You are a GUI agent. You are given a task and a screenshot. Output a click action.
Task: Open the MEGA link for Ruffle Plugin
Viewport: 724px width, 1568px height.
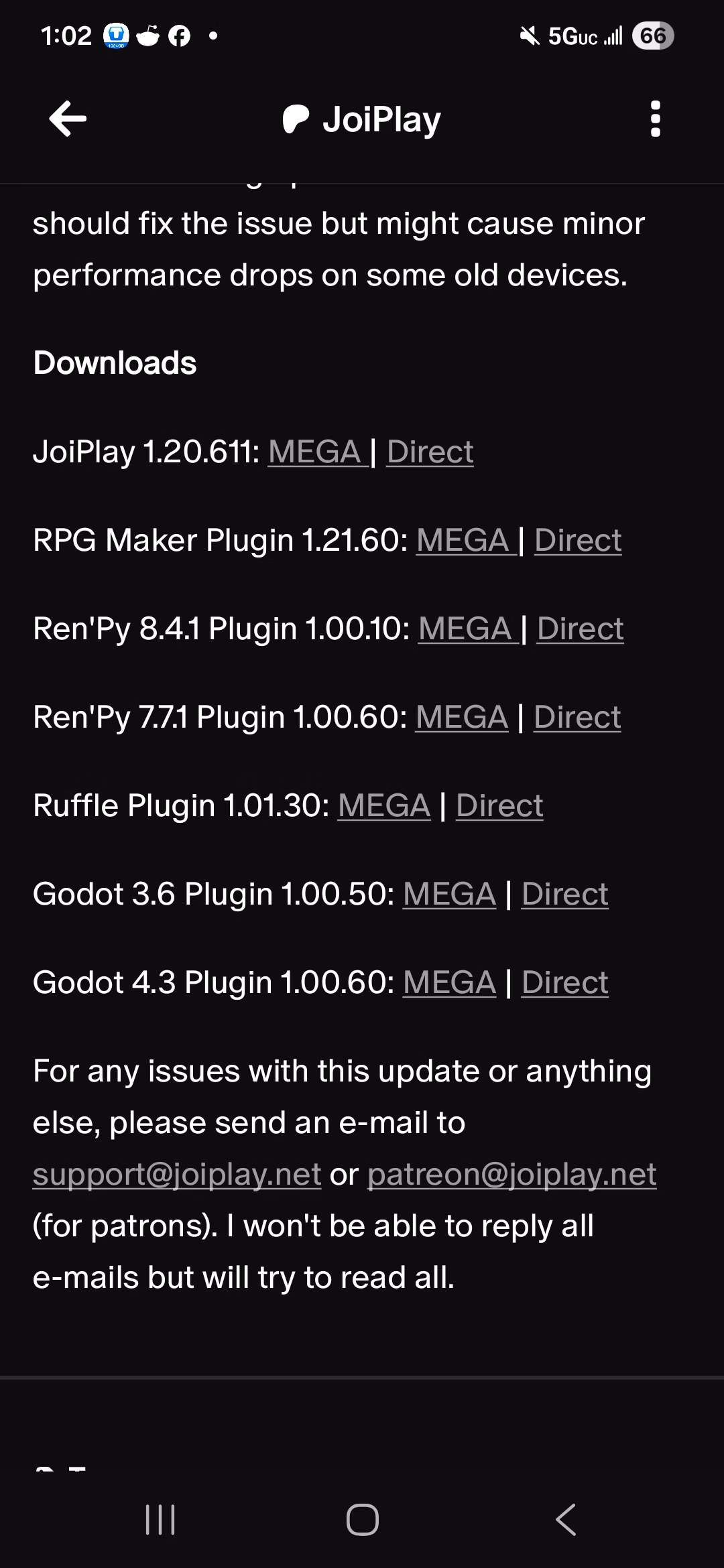click(384, 805)
